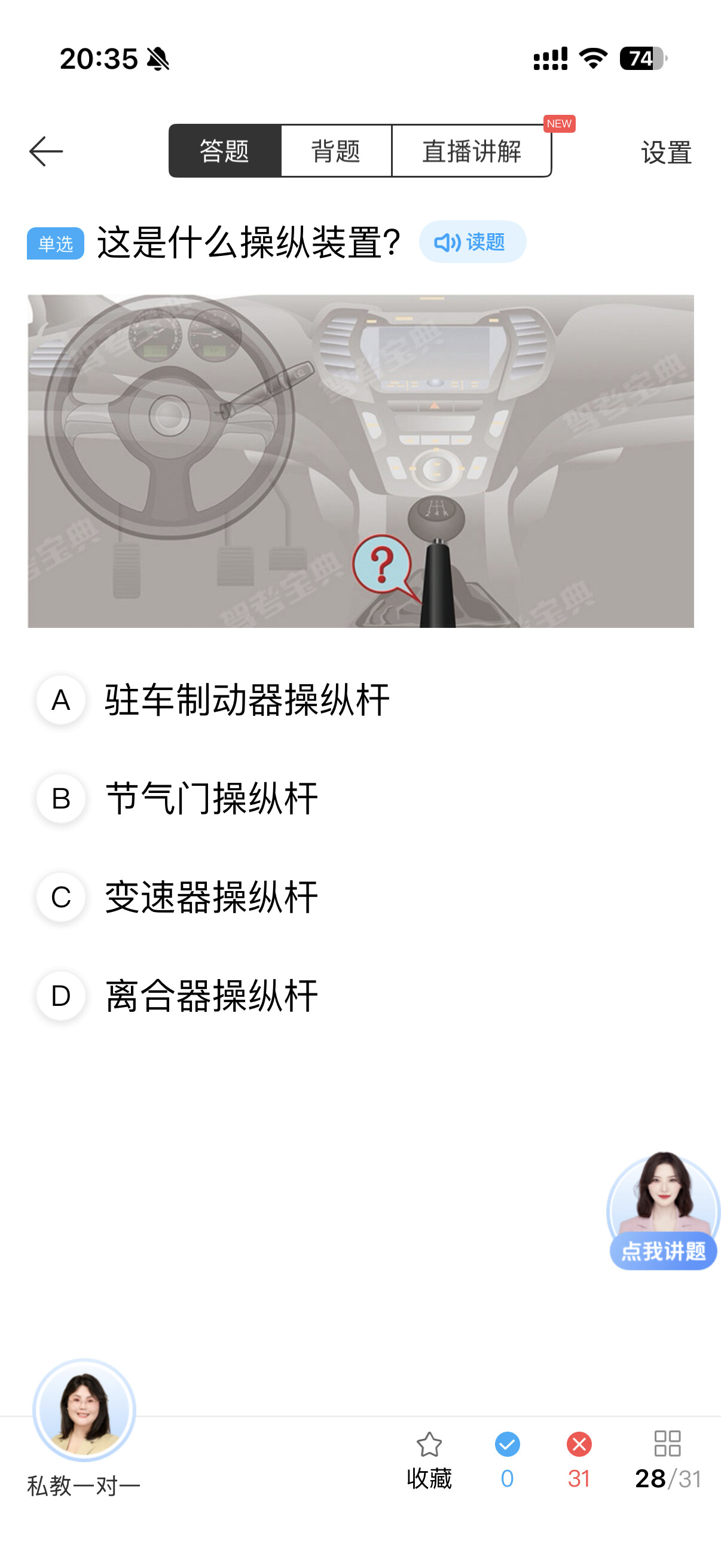
Task: Switch to the 直播讲解 tab
Action: pyautogui.click(x=472, y=151)
